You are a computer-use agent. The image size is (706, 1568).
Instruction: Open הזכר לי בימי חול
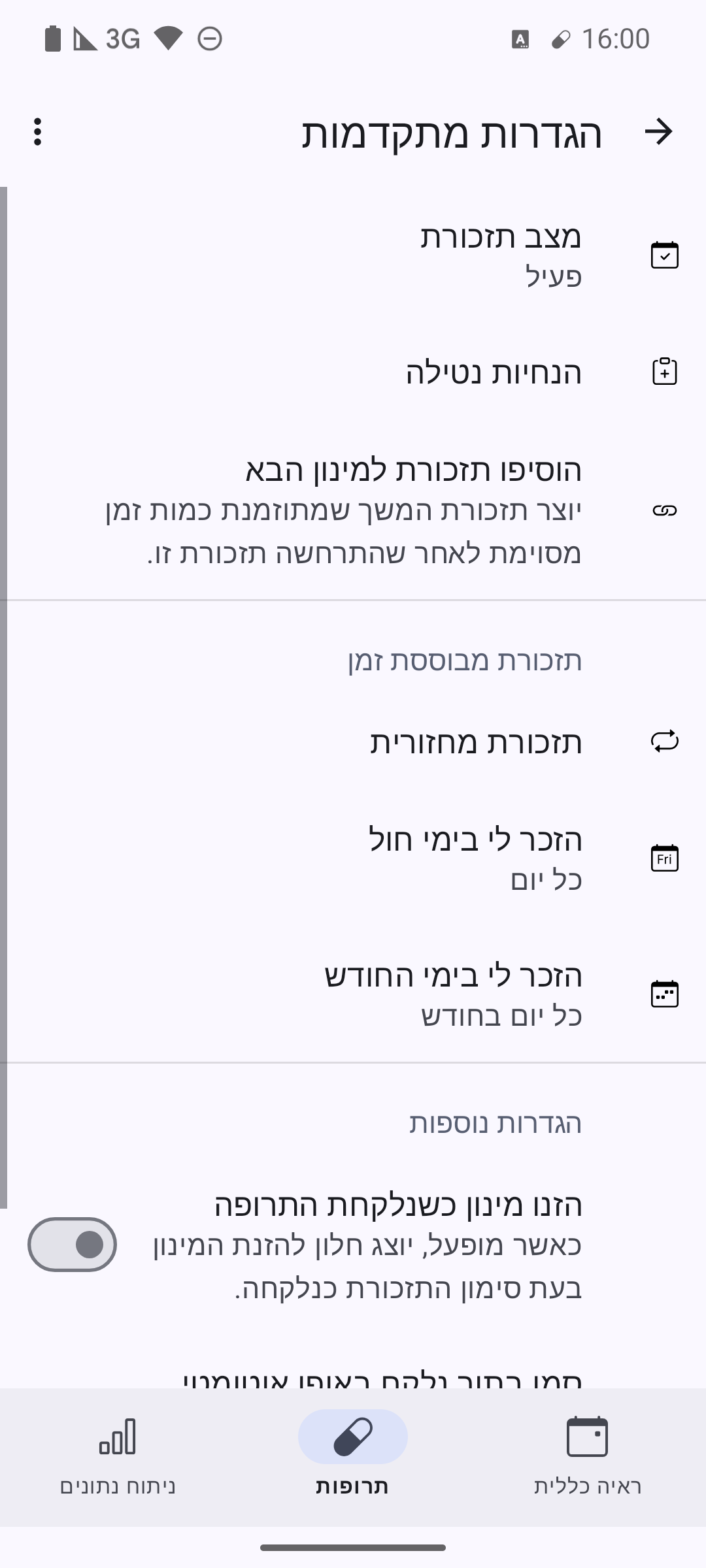coord(353,858)
